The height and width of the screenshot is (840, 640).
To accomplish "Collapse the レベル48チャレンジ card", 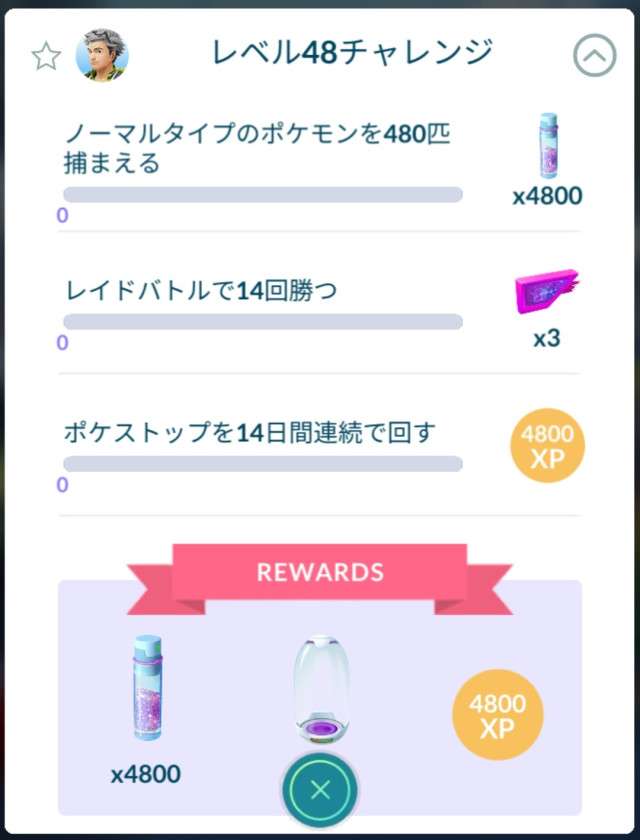I will 594,56.
